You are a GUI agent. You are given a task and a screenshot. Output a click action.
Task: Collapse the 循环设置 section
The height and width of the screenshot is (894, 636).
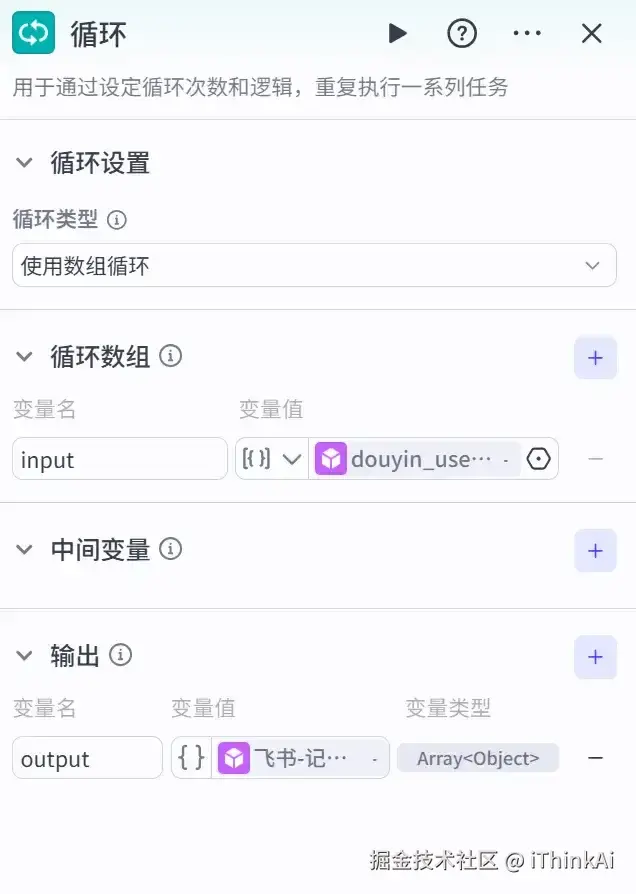(x=25, y=163)
